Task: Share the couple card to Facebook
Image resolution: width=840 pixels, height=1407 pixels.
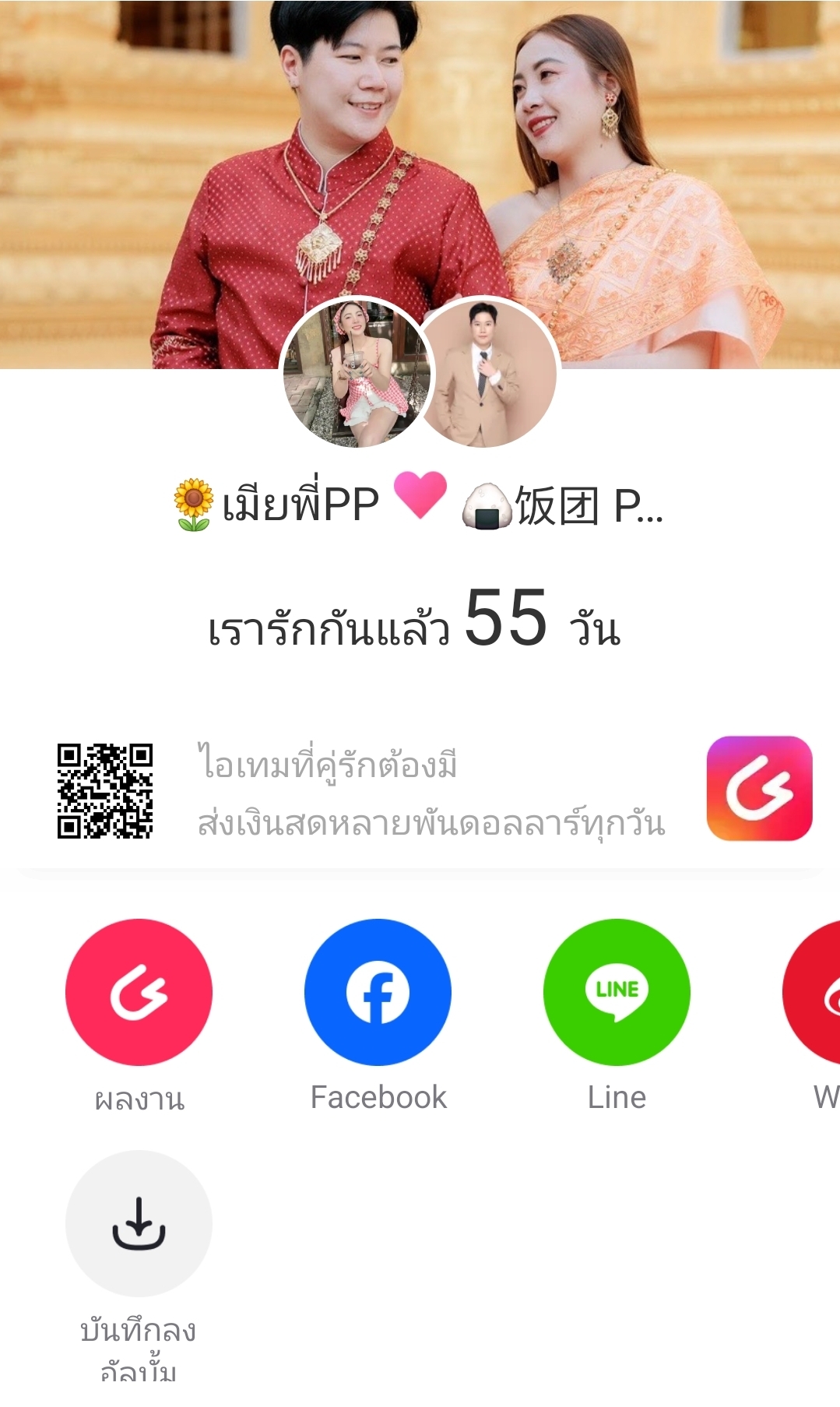Action: [378, 992]
